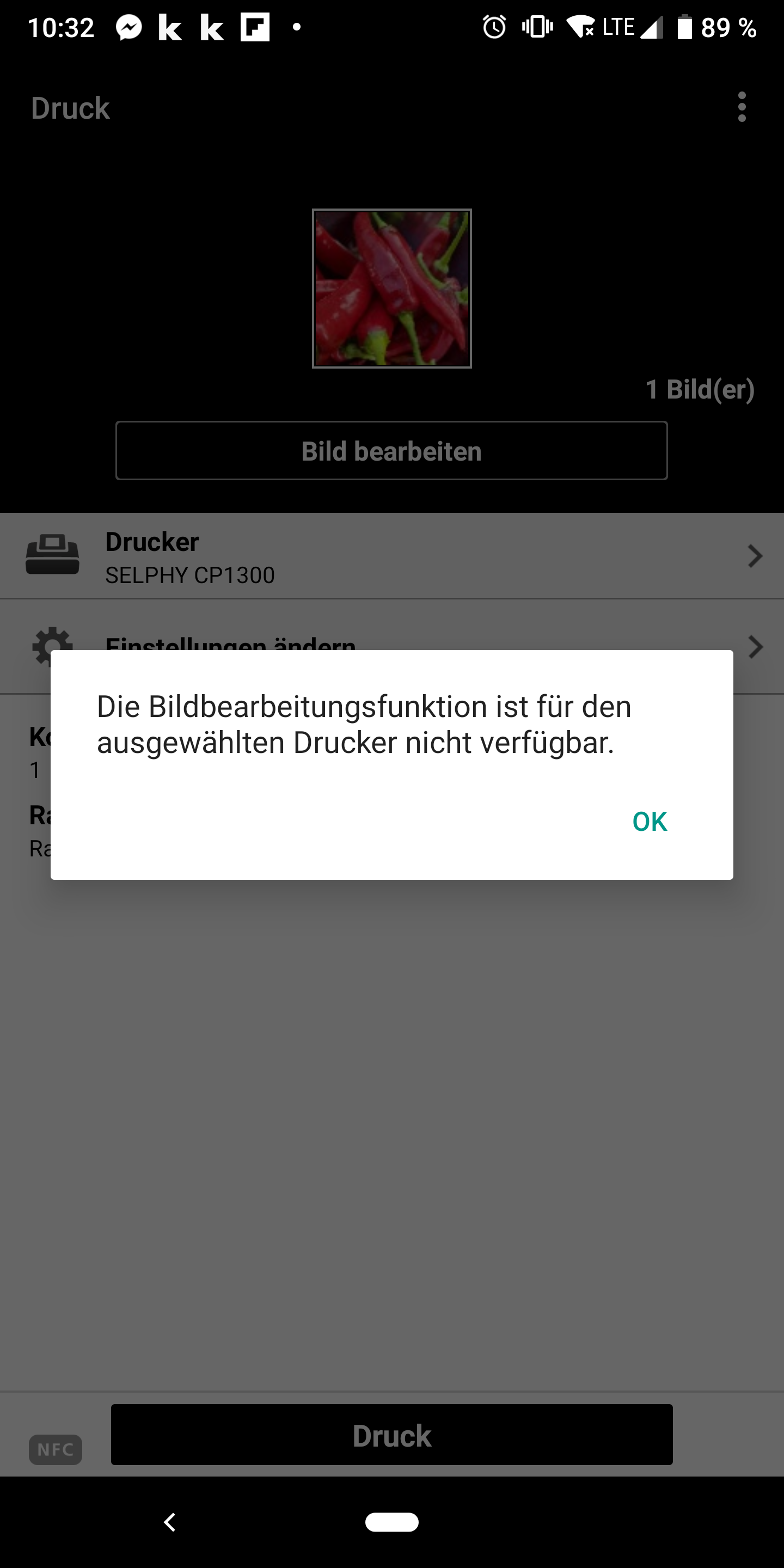
Task: Start printing with the Druck button
Action: coord(391,1435)
